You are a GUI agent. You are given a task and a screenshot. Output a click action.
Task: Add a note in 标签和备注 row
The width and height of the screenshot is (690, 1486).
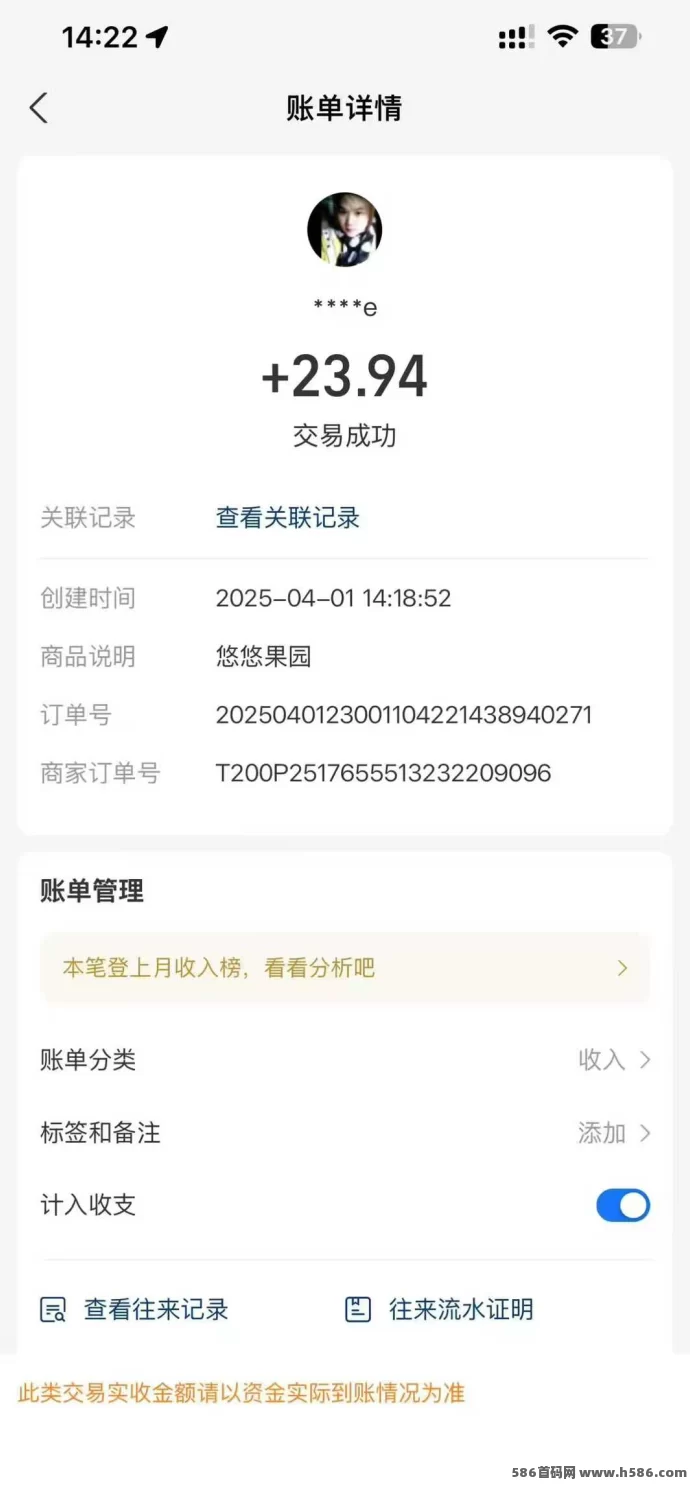tap(345, 1133)
